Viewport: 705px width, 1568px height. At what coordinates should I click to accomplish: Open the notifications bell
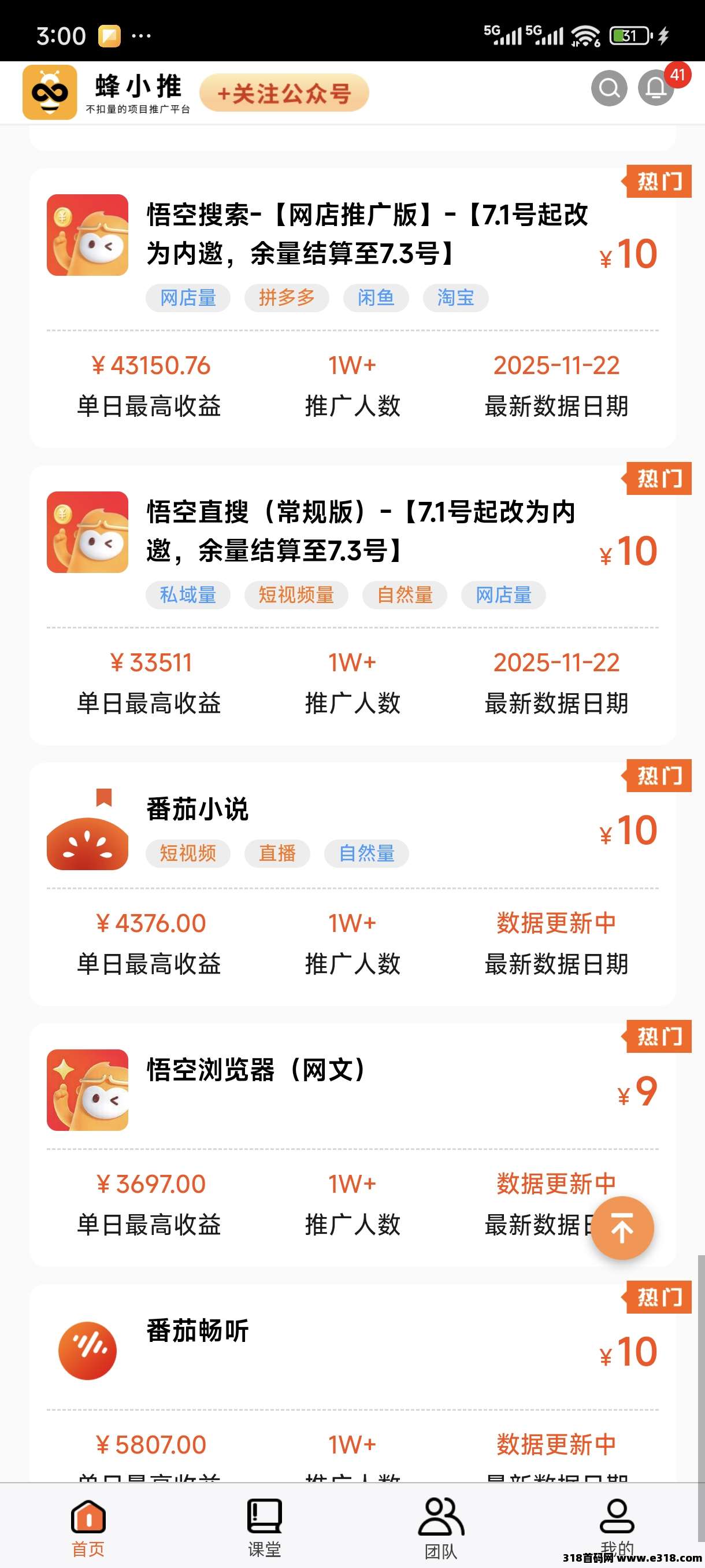coord(656,89)
